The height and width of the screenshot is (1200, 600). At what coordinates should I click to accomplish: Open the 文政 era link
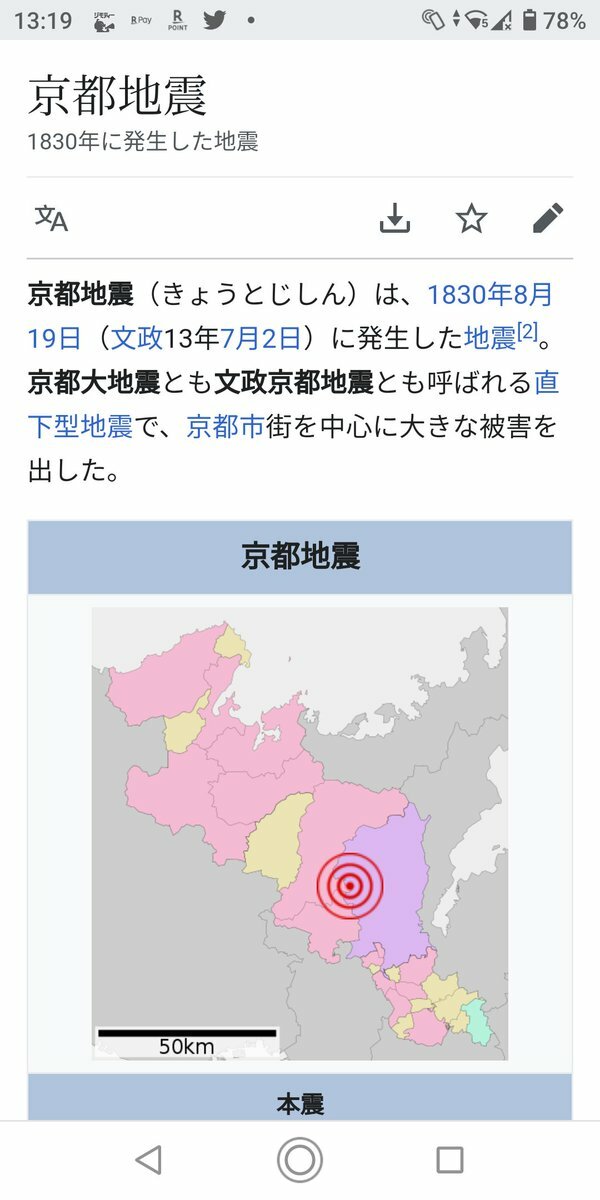pos(136,339)
